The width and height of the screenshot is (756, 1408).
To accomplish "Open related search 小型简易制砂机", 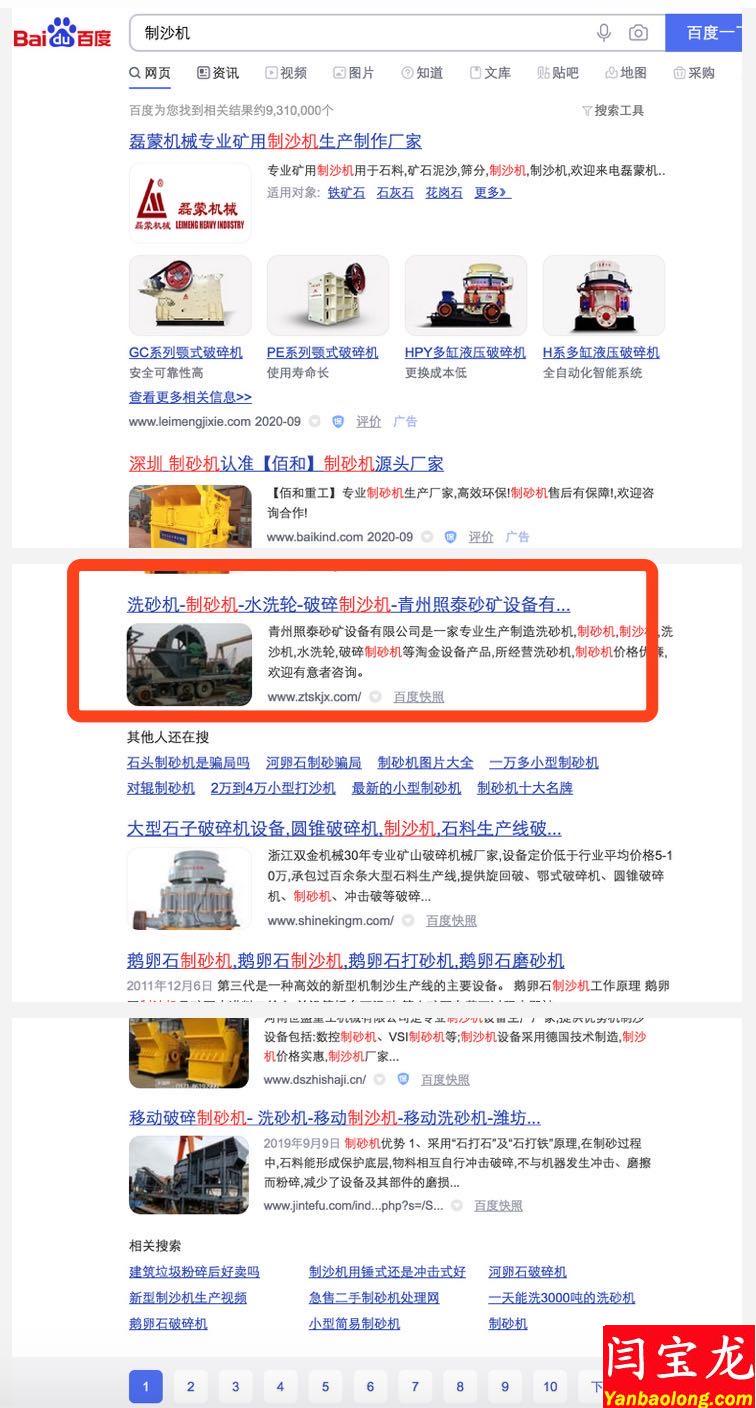I will click(x=354, y=1323).
